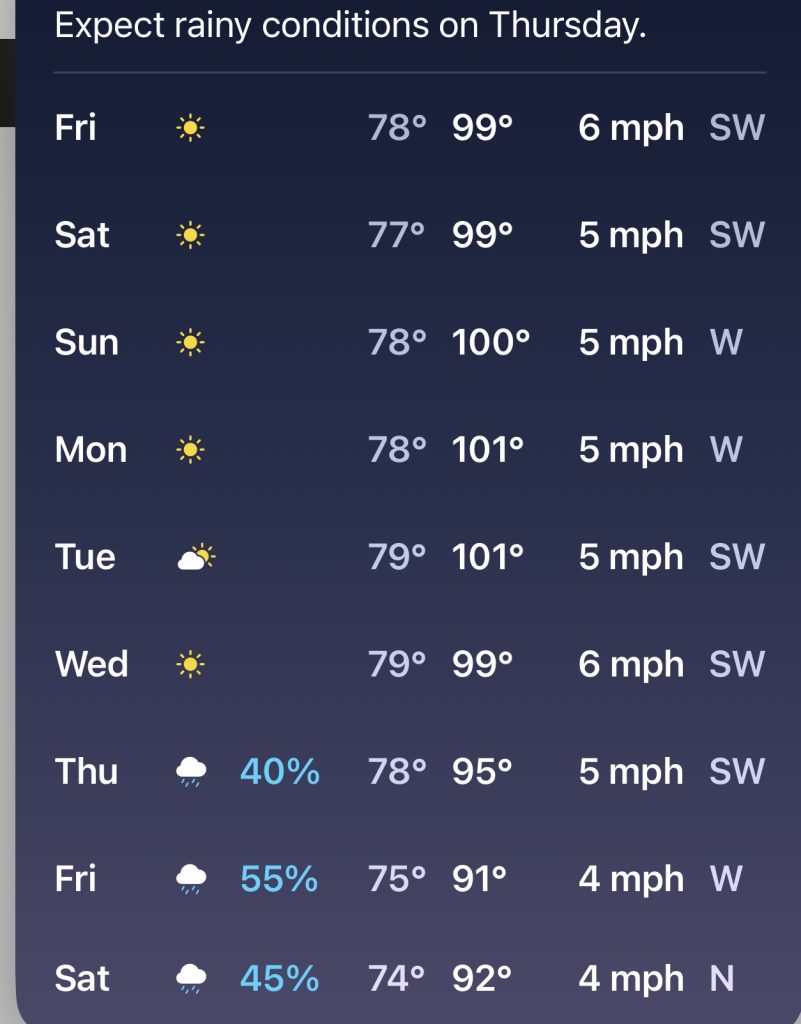Open the sunny Saturday row with 77° low
This screenshot has height=1024, width=801.
click(x=410, y=234)
